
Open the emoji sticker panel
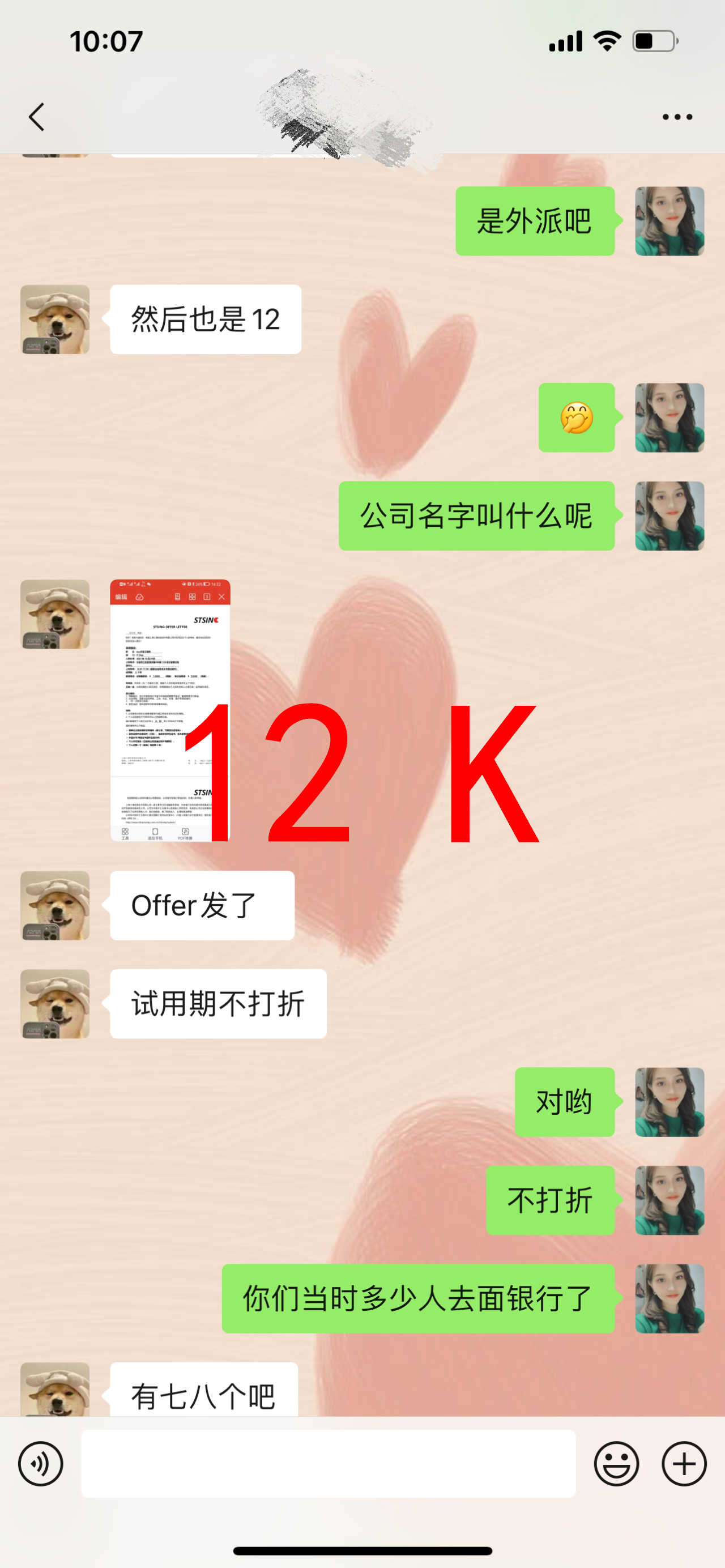[x=616, y=1463]
